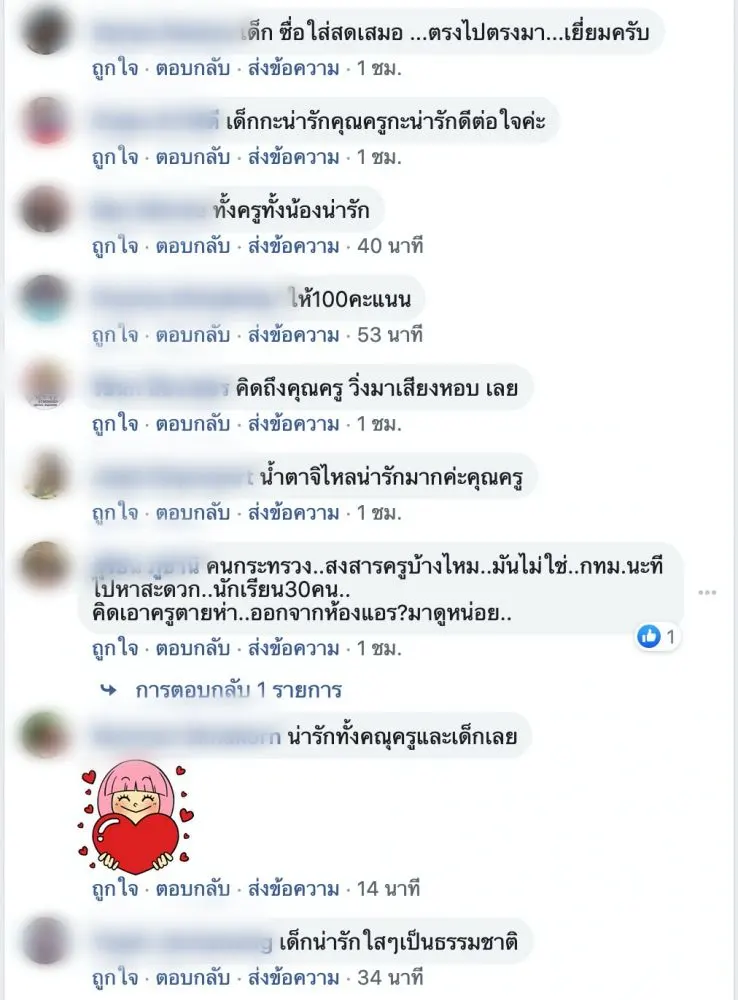Open overflow menu on the 'คนกระทรวง' comment
This screenshot has width=738, height=1000.
(x=708, y=593)
